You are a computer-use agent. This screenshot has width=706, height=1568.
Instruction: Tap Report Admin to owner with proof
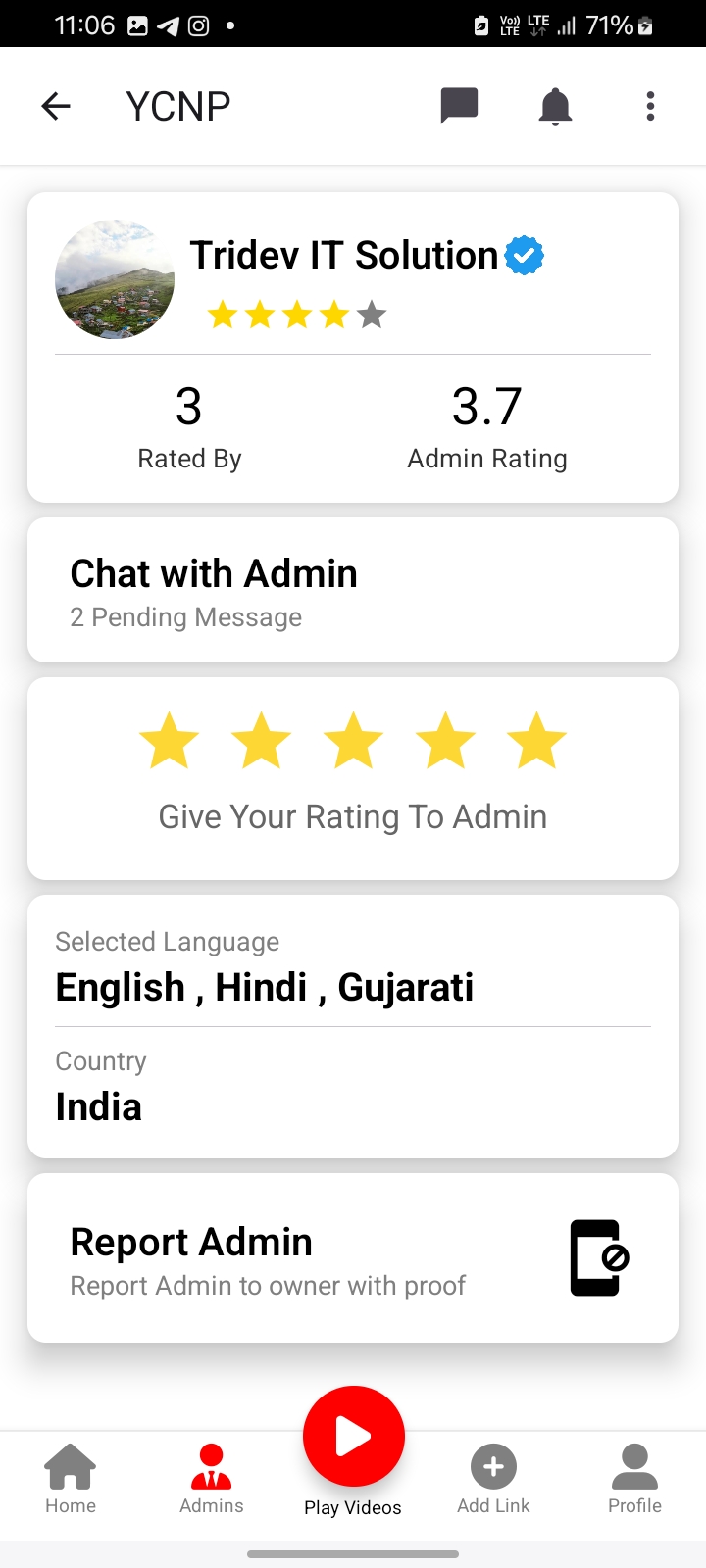[267, 1285]
